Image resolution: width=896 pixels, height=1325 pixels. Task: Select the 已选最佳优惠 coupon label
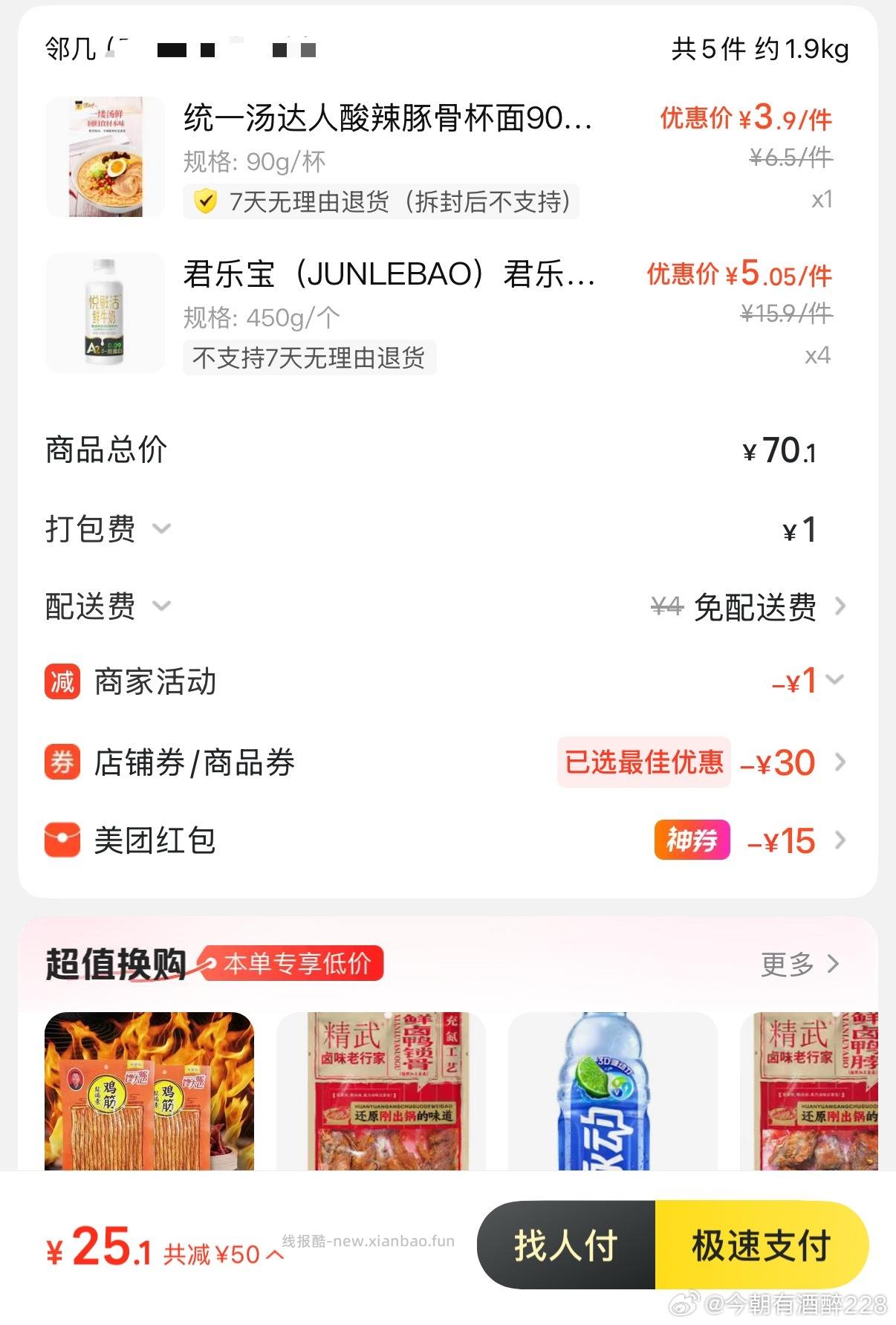[x=643, y=762]
